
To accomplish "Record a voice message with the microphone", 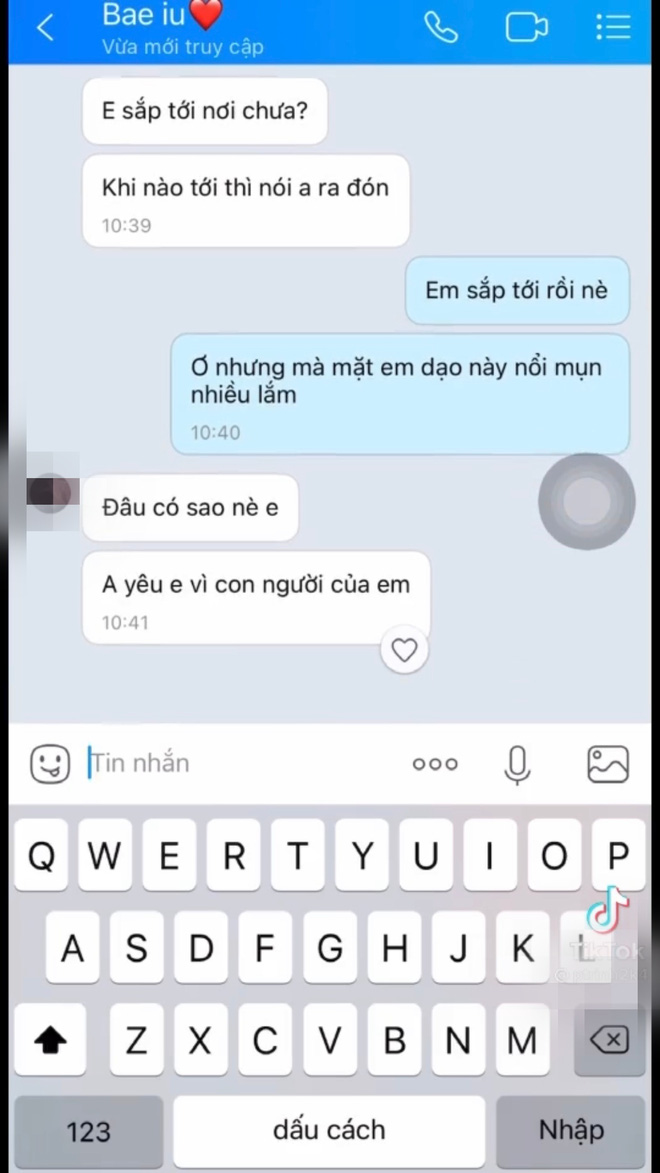I will [517, 765].
